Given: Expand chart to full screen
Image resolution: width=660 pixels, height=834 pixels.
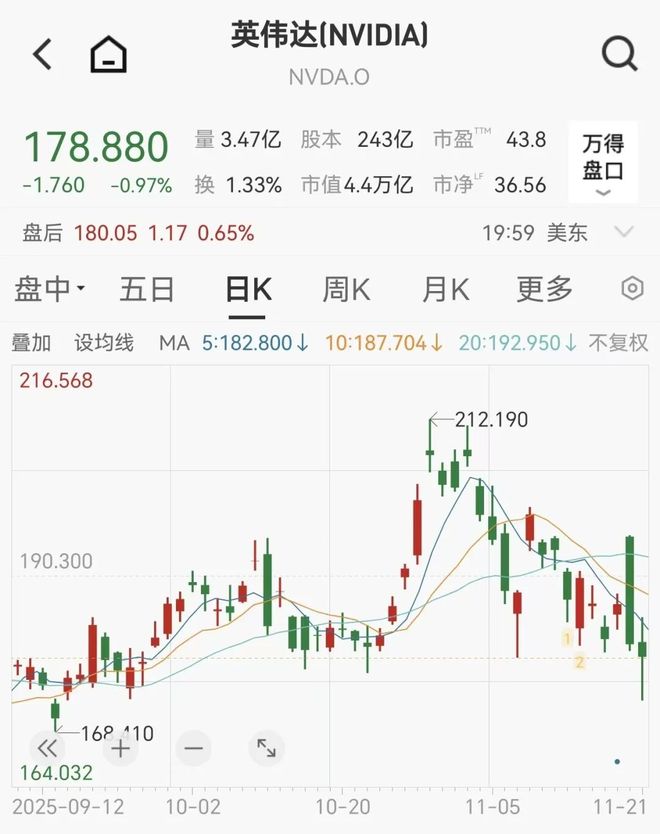Looking at the screenshot, I should 266,747.
